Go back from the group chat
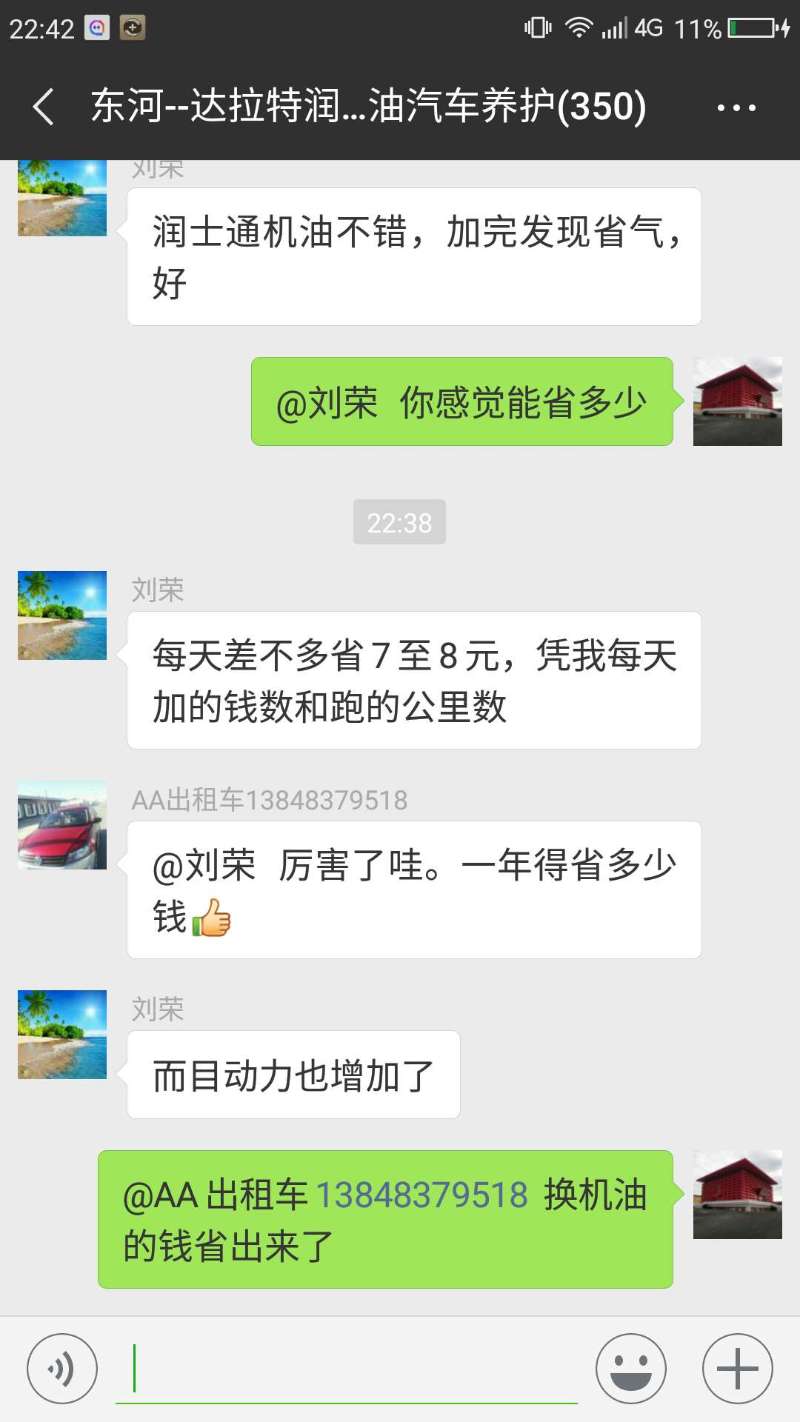The height and width of the screenshot is (1422, 800). pos(43,107)
